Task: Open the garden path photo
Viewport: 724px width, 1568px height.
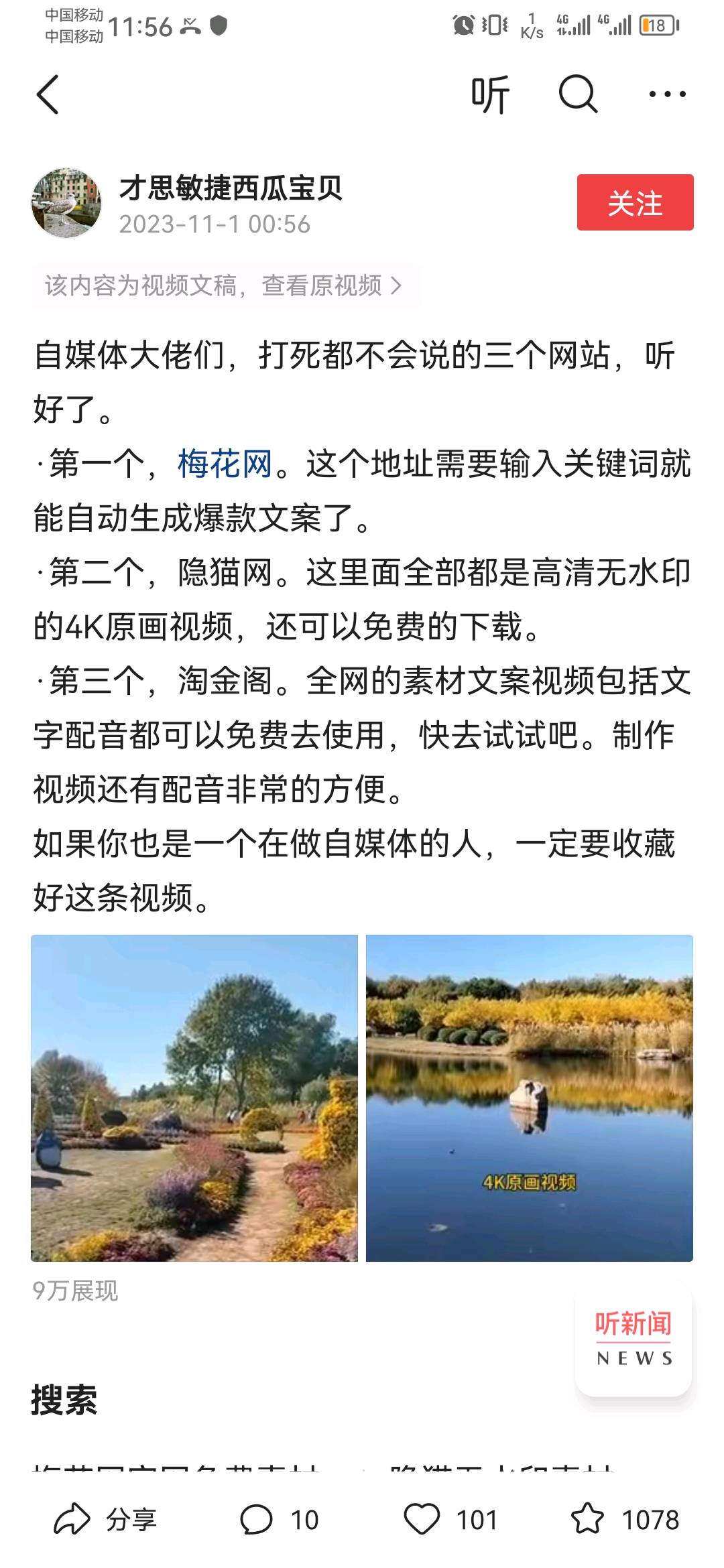Action: coord(194,1098)
